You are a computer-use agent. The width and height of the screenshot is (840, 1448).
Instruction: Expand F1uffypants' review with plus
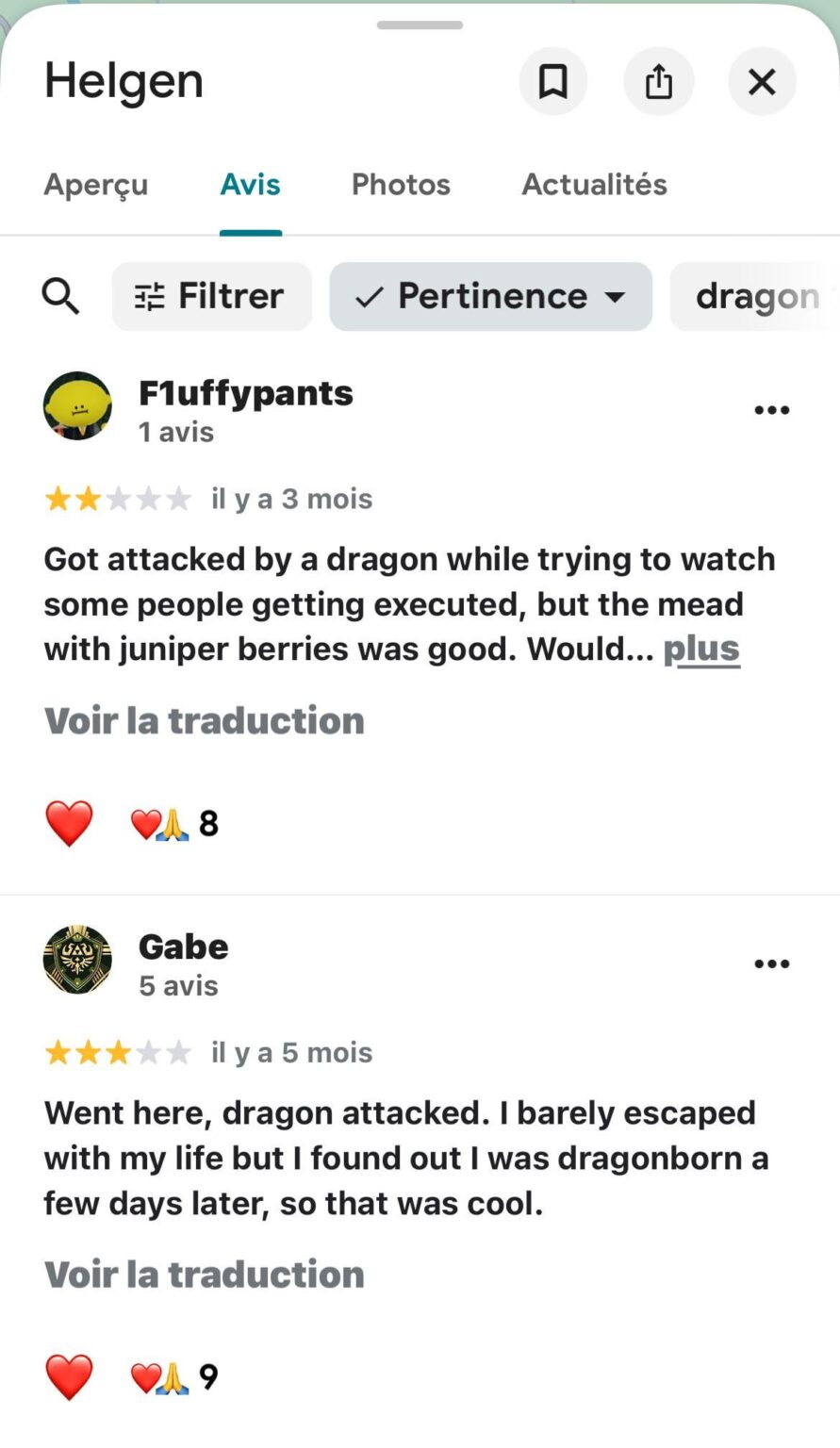coord(701,650)
